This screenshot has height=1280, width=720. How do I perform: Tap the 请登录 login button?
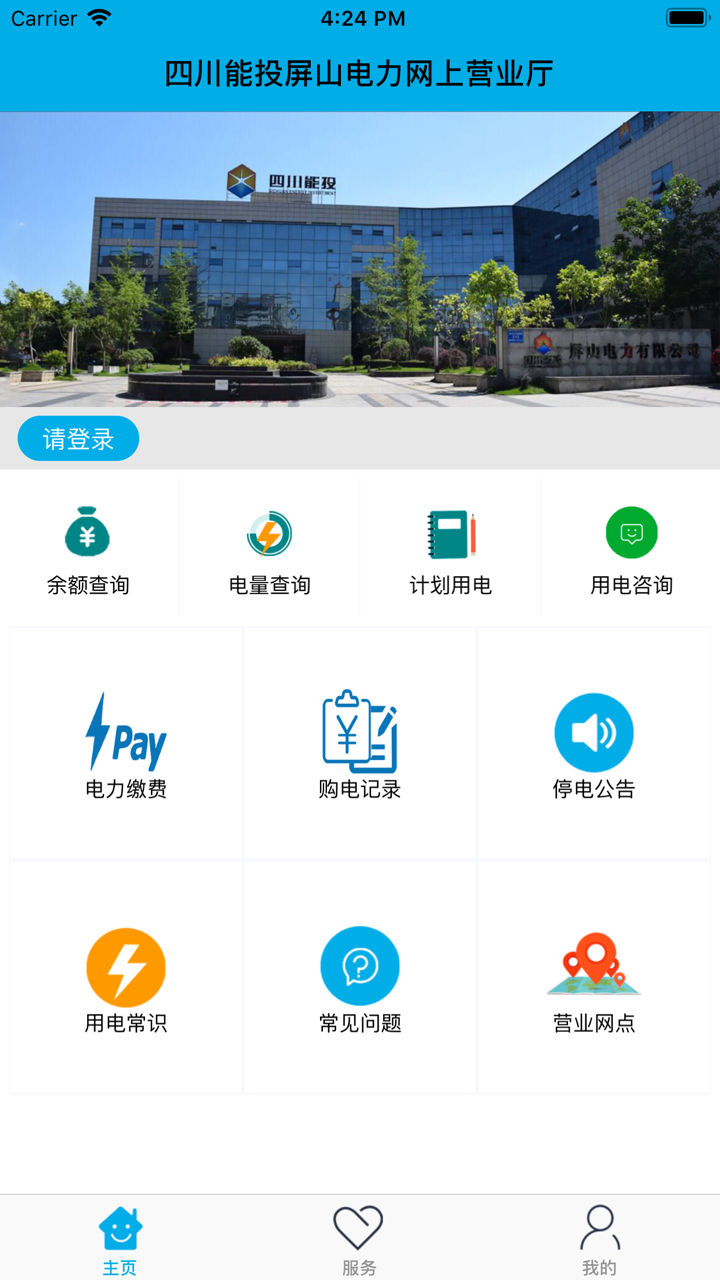coord(78,438)
